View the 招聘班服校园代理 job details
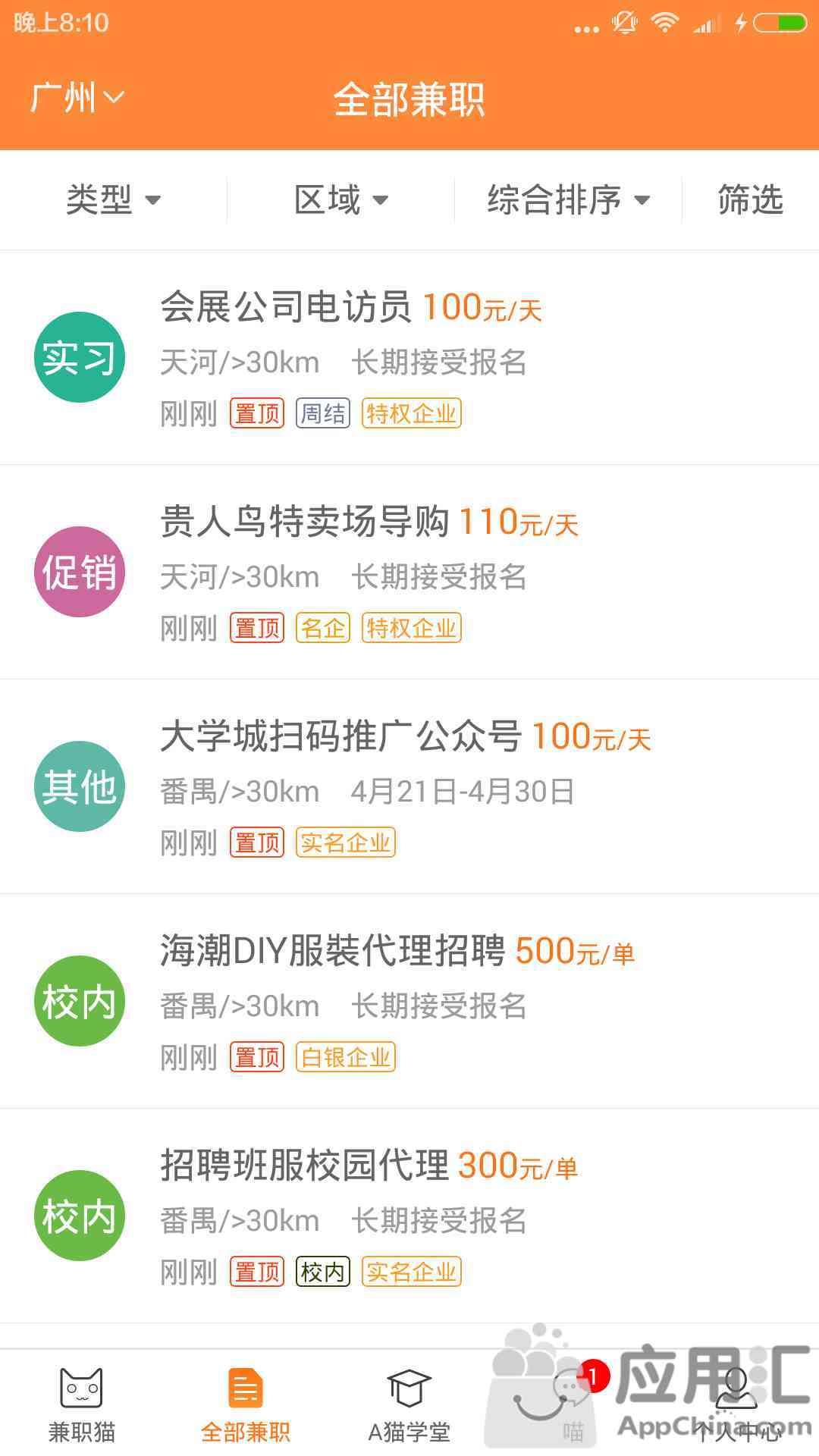The width and height of the screenshot is (819, 1456). (409, 1216)
